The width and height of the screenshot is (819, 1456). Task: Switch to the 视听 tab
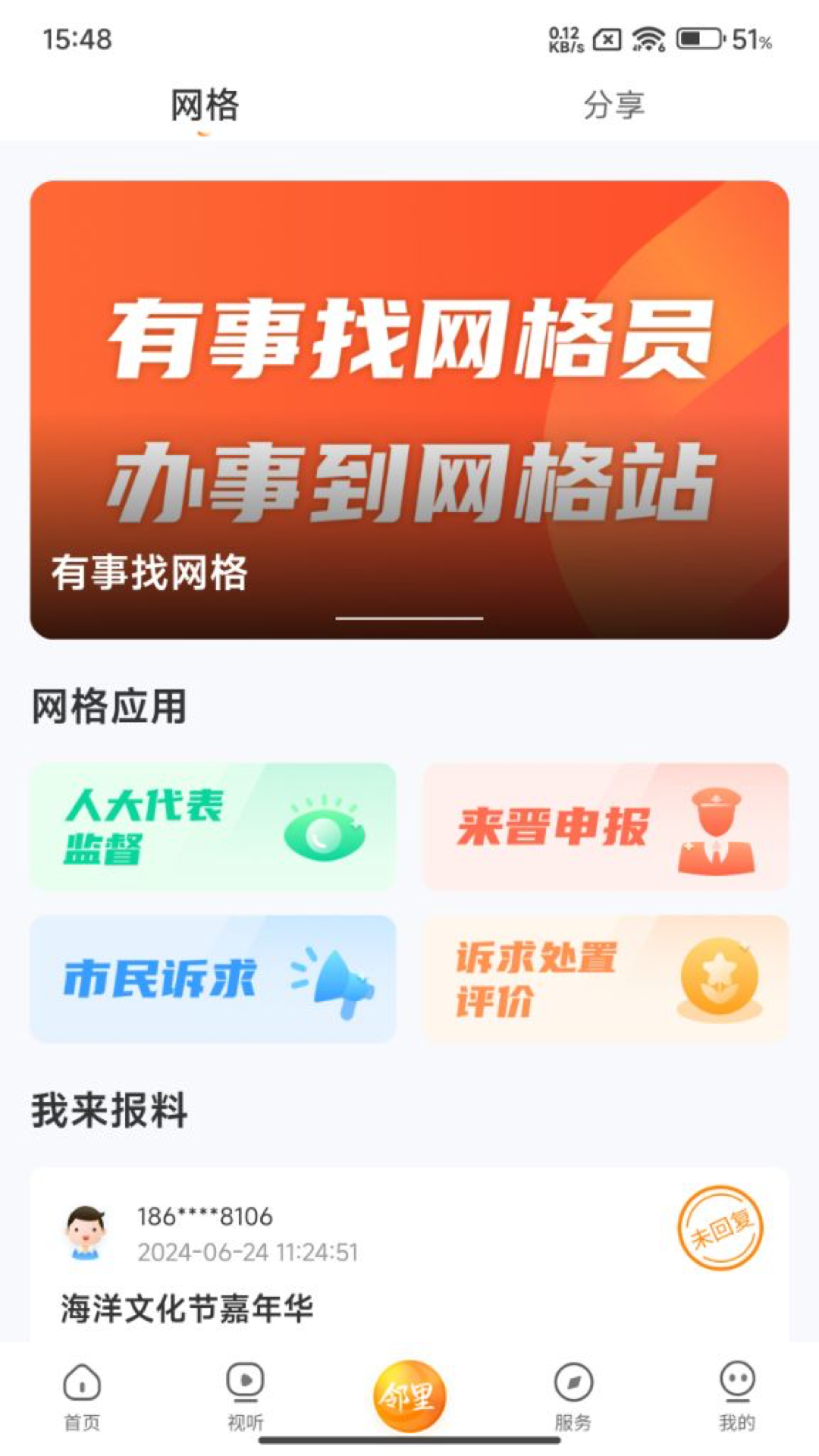(246, 1397)
